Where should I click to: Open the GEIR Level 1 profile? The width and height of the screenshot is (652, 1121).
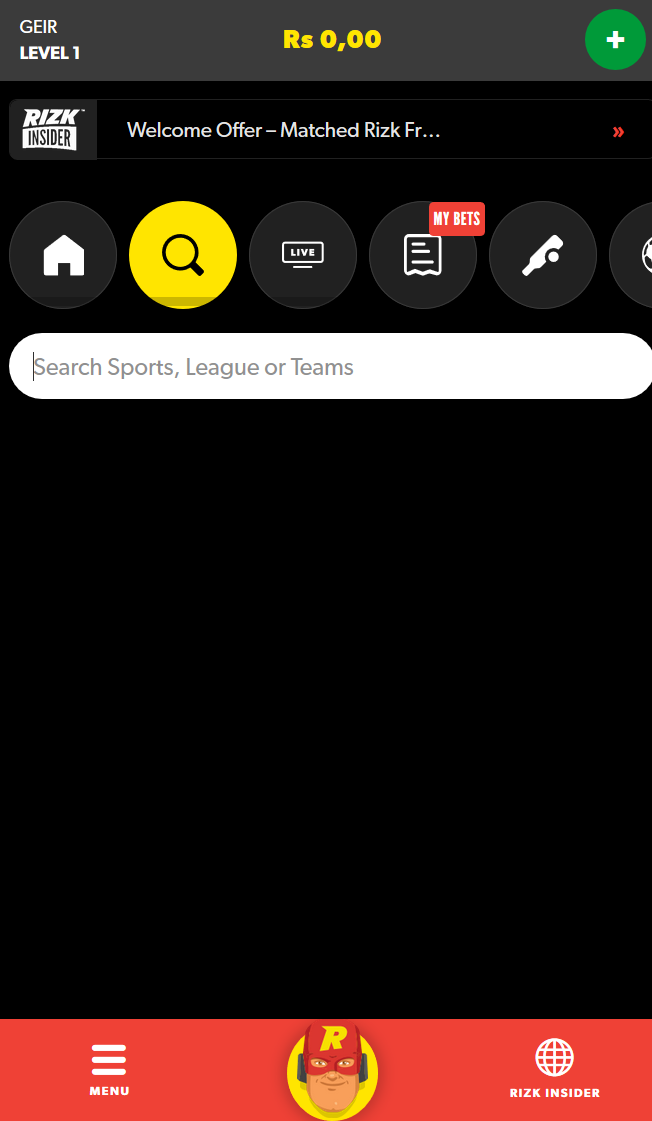coord(49,40)
